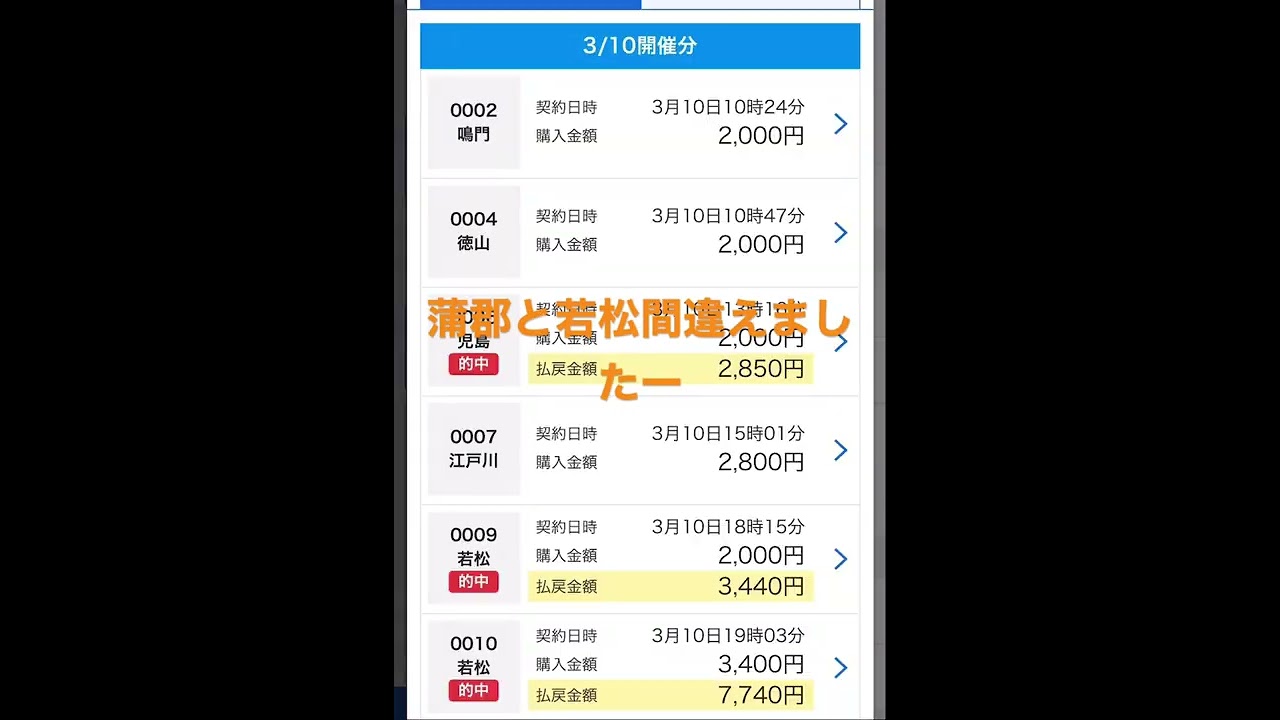1280x720 pixels.
Task: Select the 0010 若松 bet entry
Action: pyautogui.click(x=640, y=667)
